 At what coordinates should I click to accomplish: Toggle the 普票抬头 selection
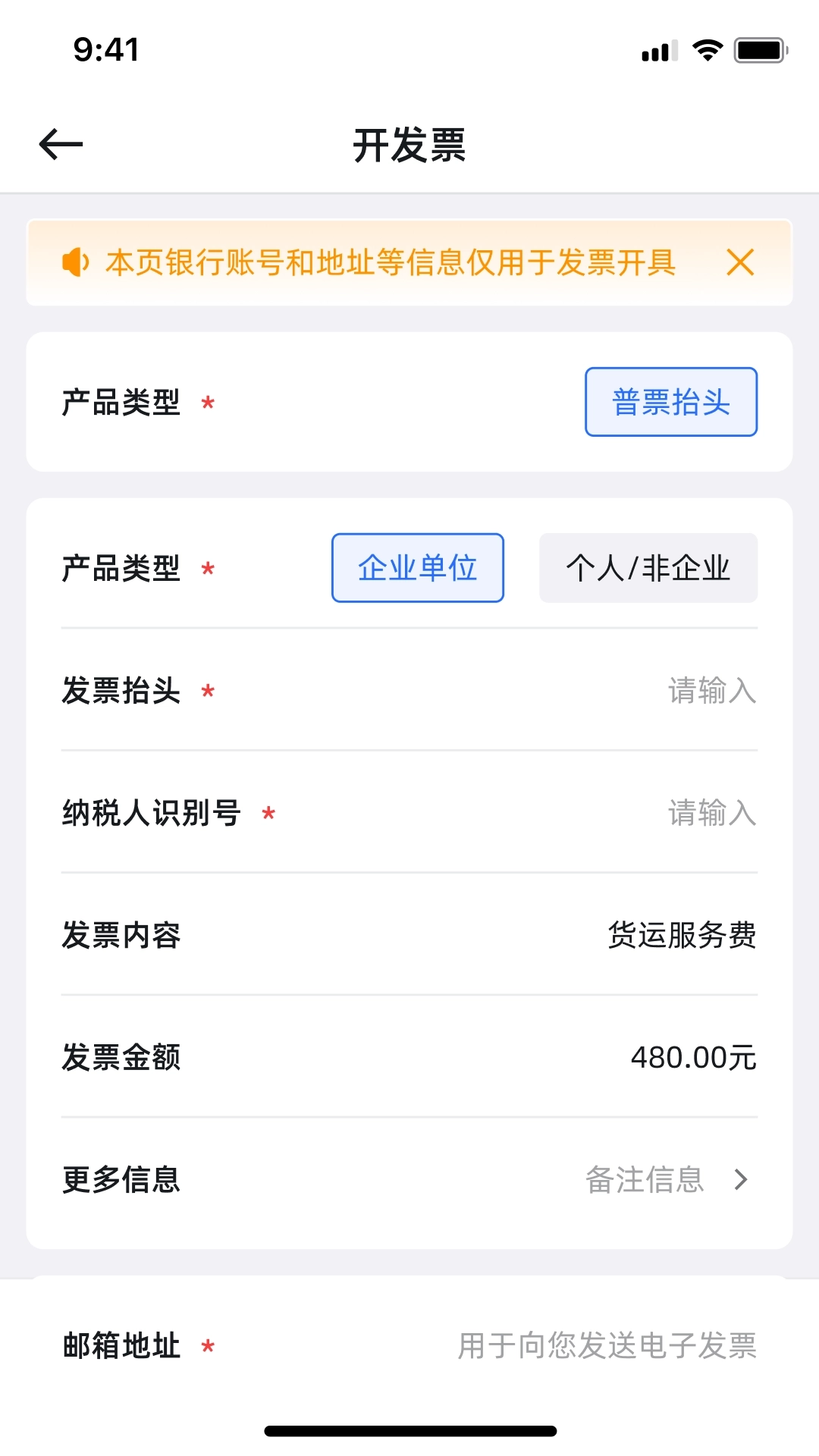point(670,402)
